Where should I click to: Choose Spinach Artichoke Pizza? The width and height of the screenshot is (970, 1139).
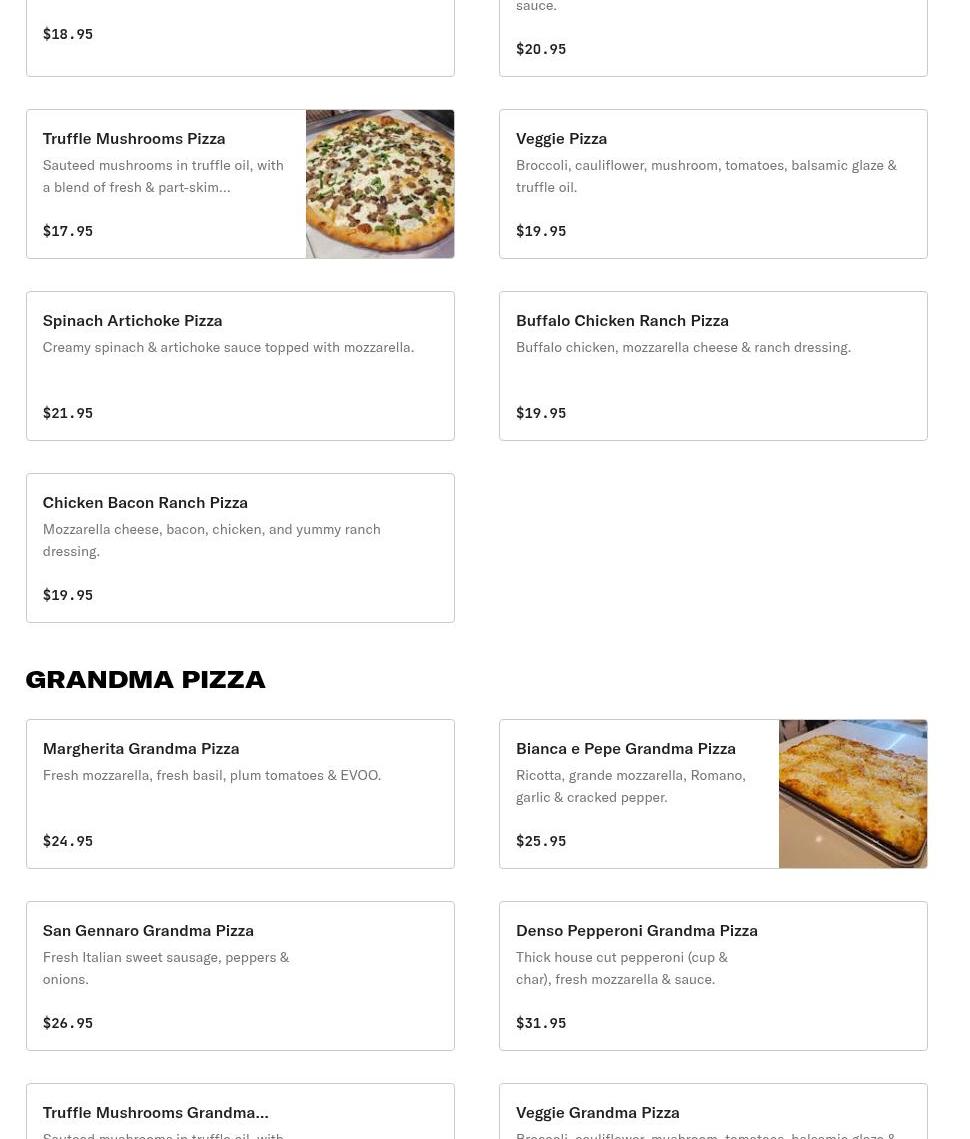coord(240,366)
